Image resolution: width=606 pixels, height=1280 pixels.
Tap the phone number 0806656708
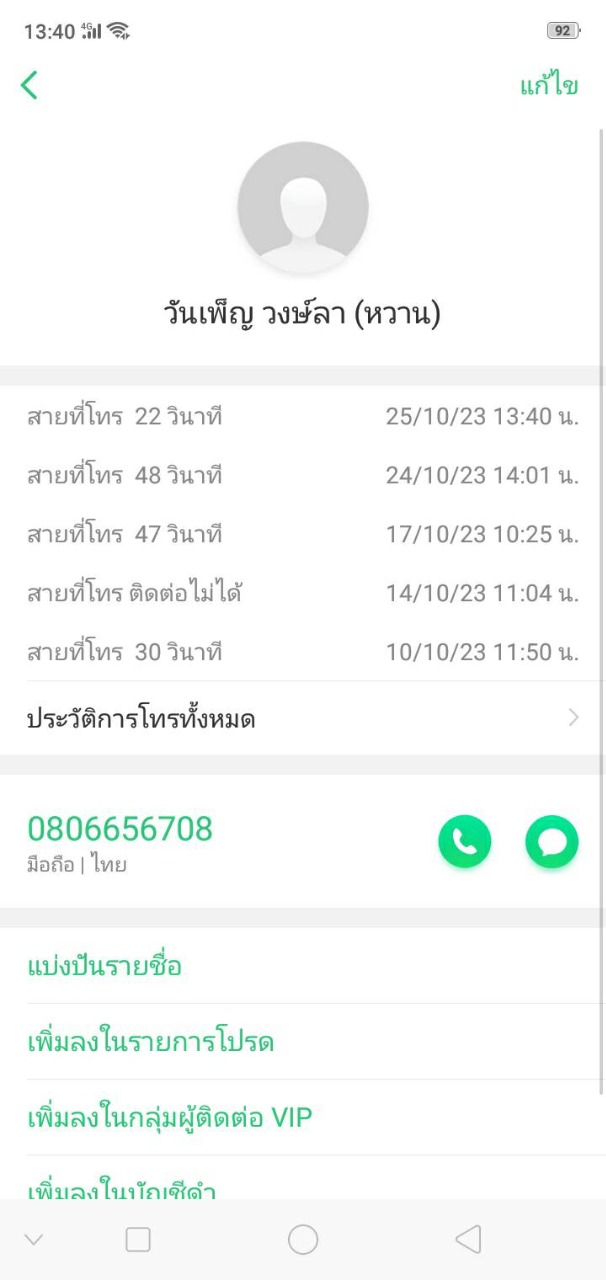pos(120,829)
